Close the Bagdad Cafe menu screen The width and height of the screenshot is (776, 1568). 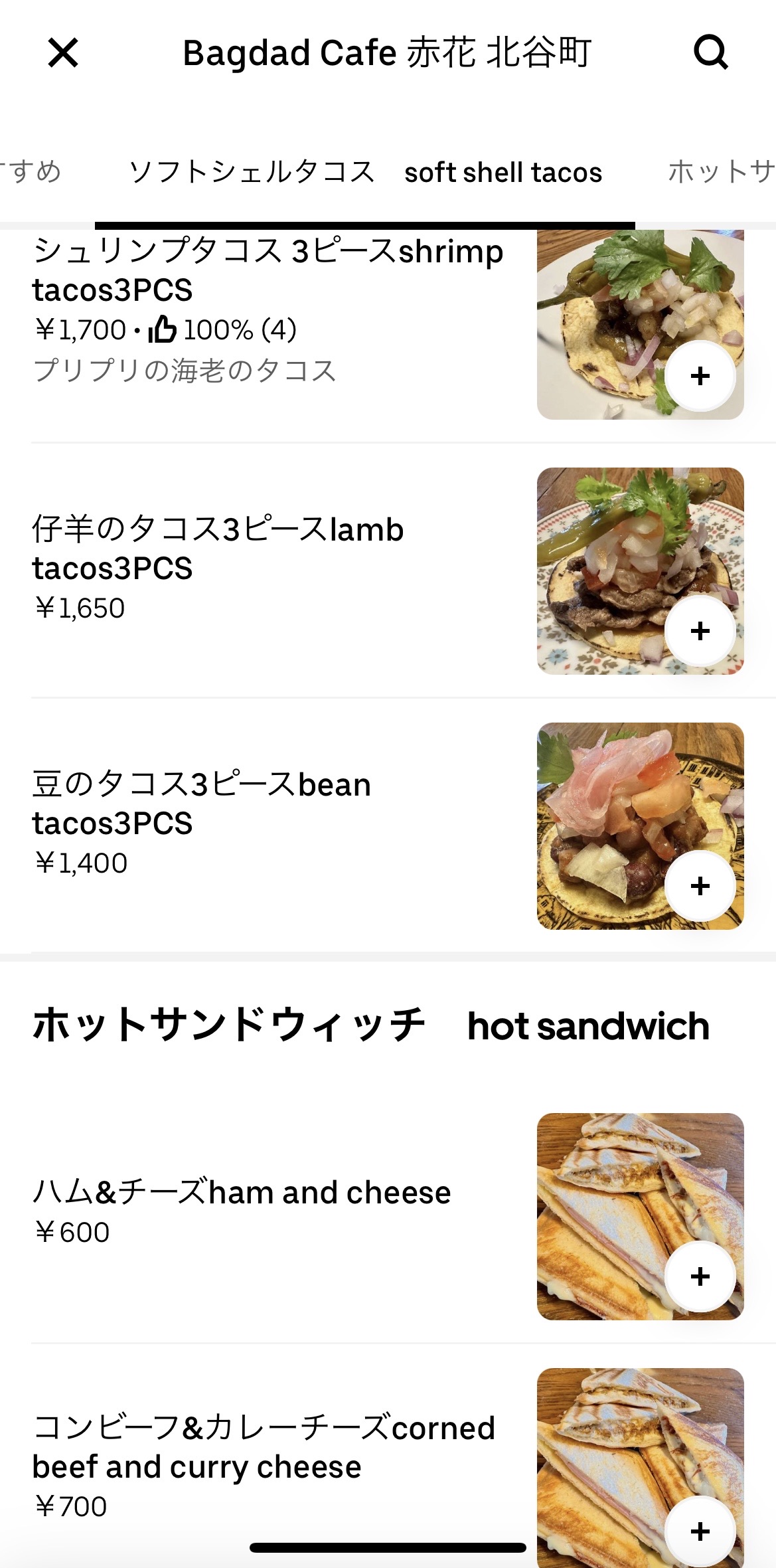63,53
